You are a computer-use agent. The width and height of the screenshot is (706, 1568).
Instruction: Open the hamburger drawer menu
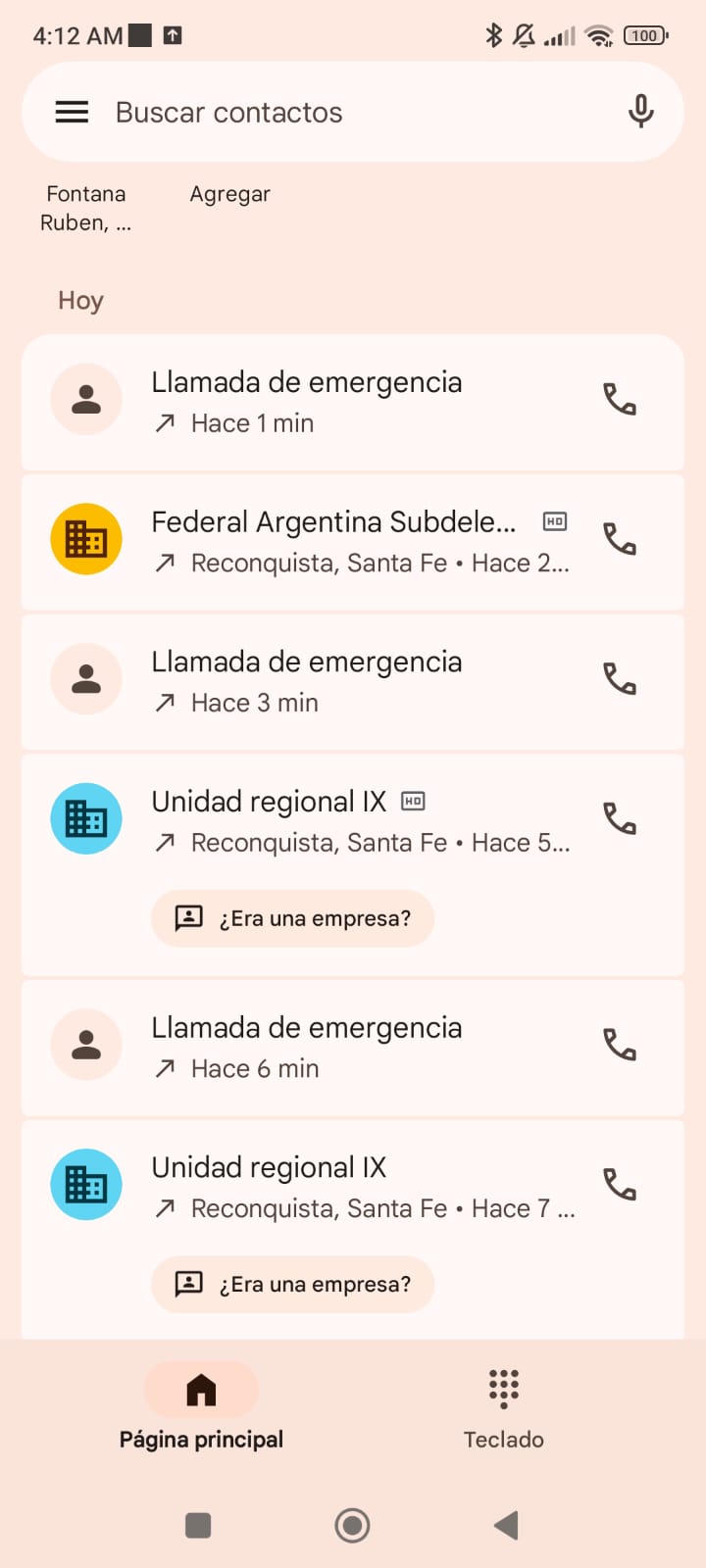(72, 112)
